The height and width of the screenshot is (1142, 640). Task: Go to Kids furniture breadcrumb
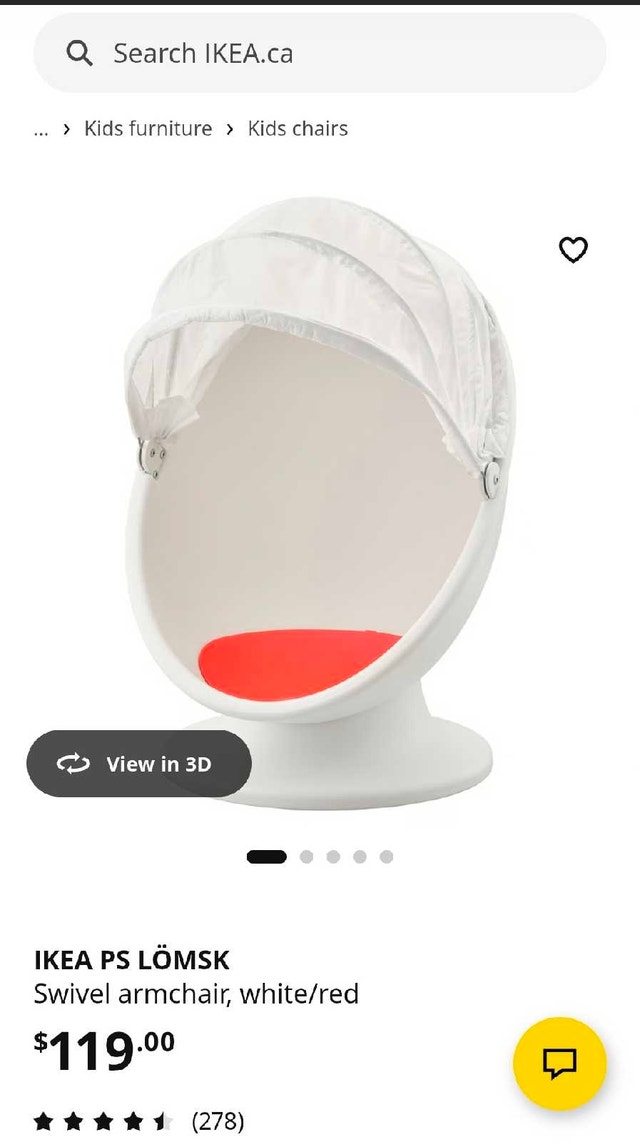pos(149,129)
